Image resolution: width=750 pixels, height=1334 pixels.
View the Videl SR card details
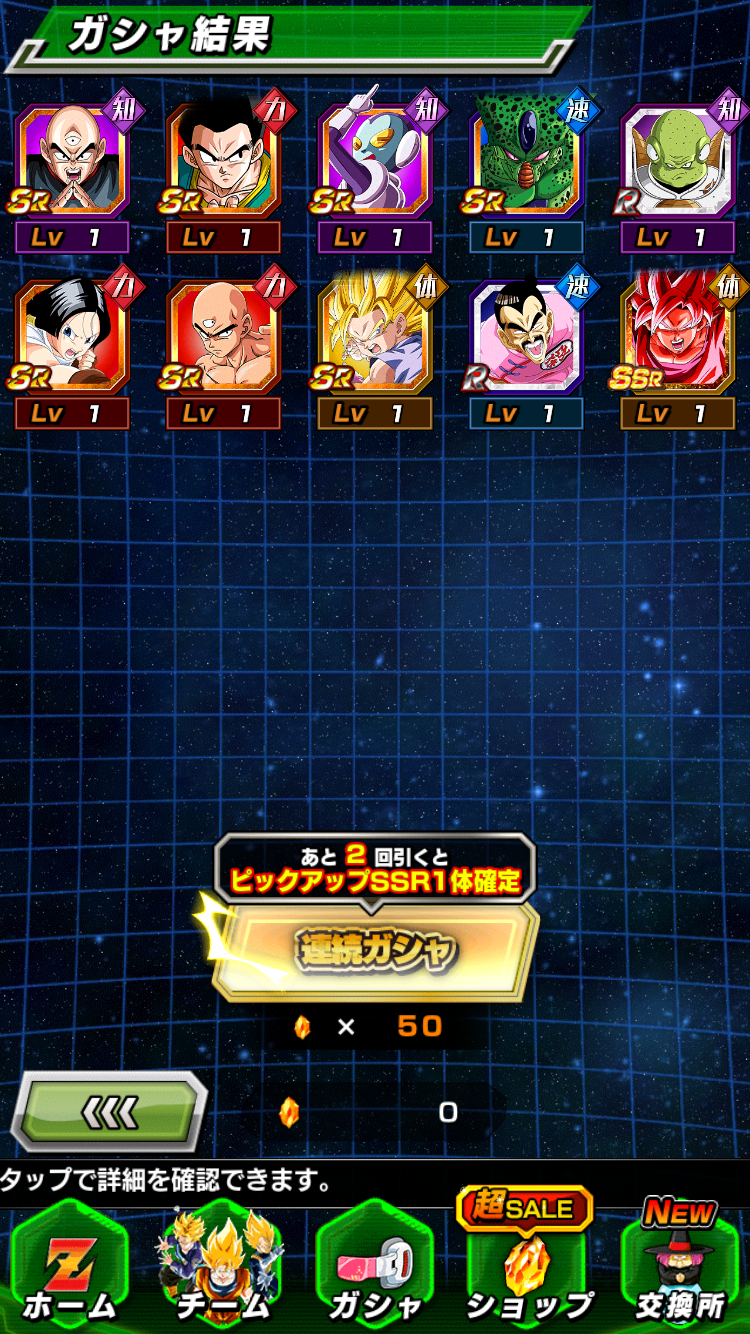(72, 340)
